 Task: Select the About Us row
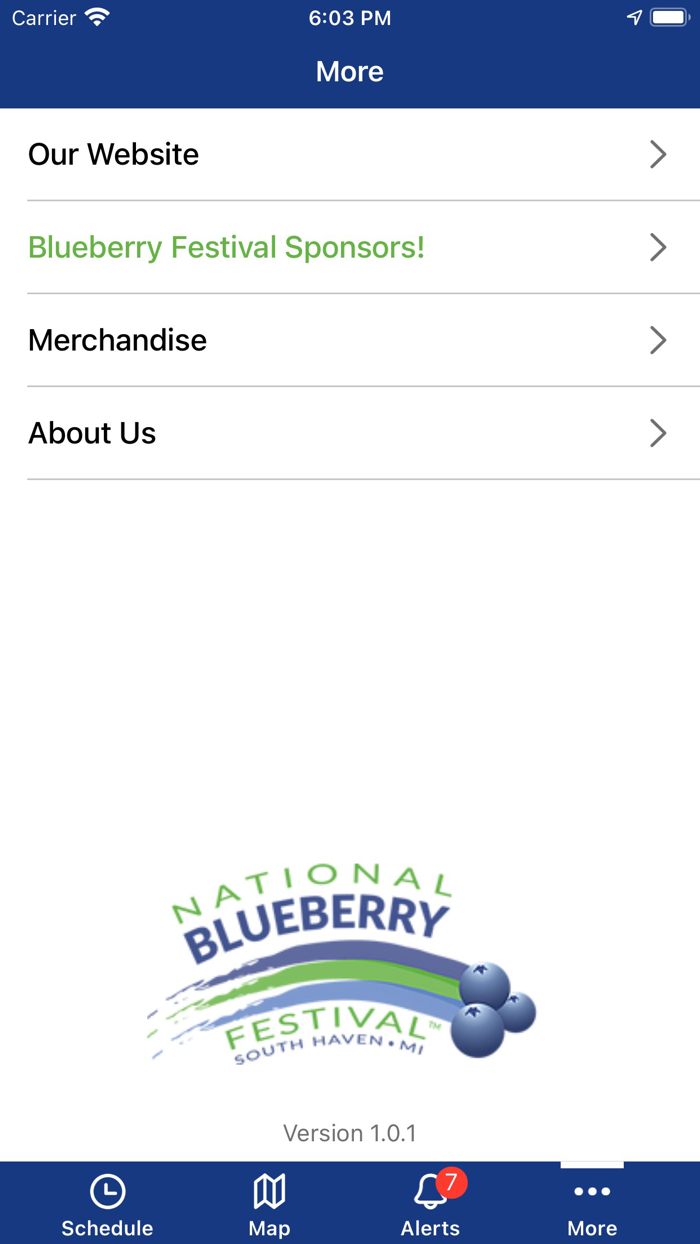coord(350,433)
